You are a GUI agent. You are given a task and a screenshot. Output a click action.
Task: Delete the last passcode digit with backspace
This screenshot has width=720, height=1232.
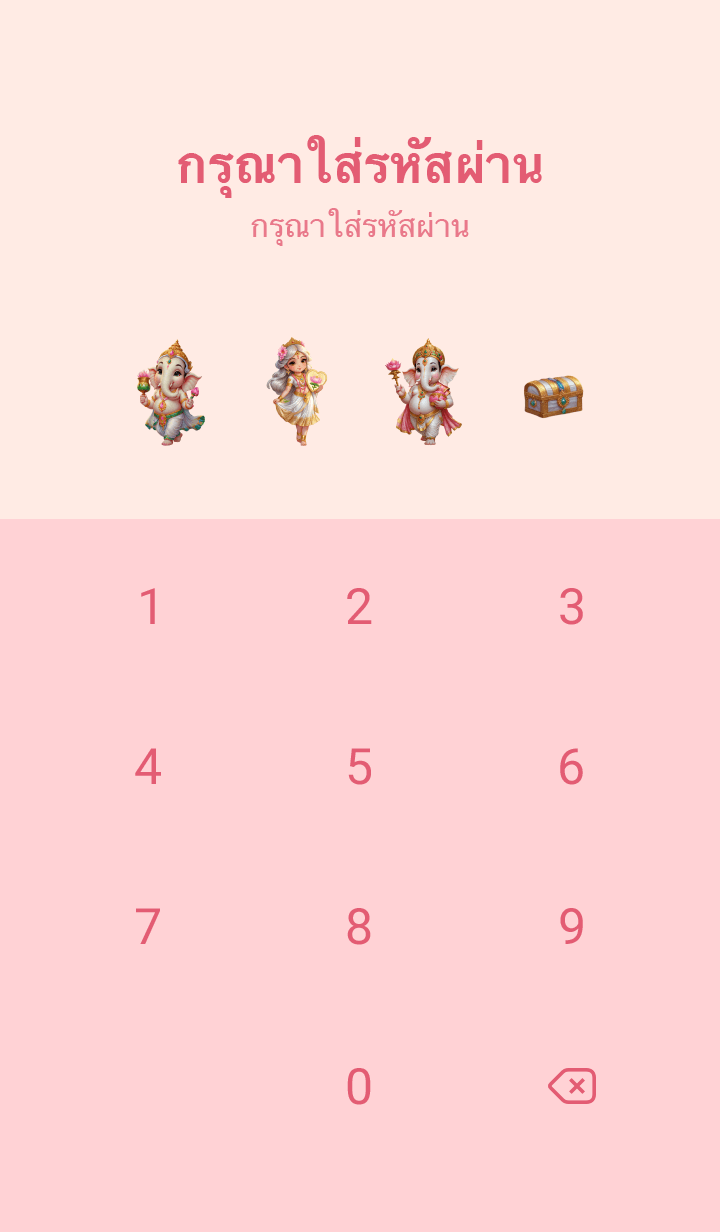572,1086
